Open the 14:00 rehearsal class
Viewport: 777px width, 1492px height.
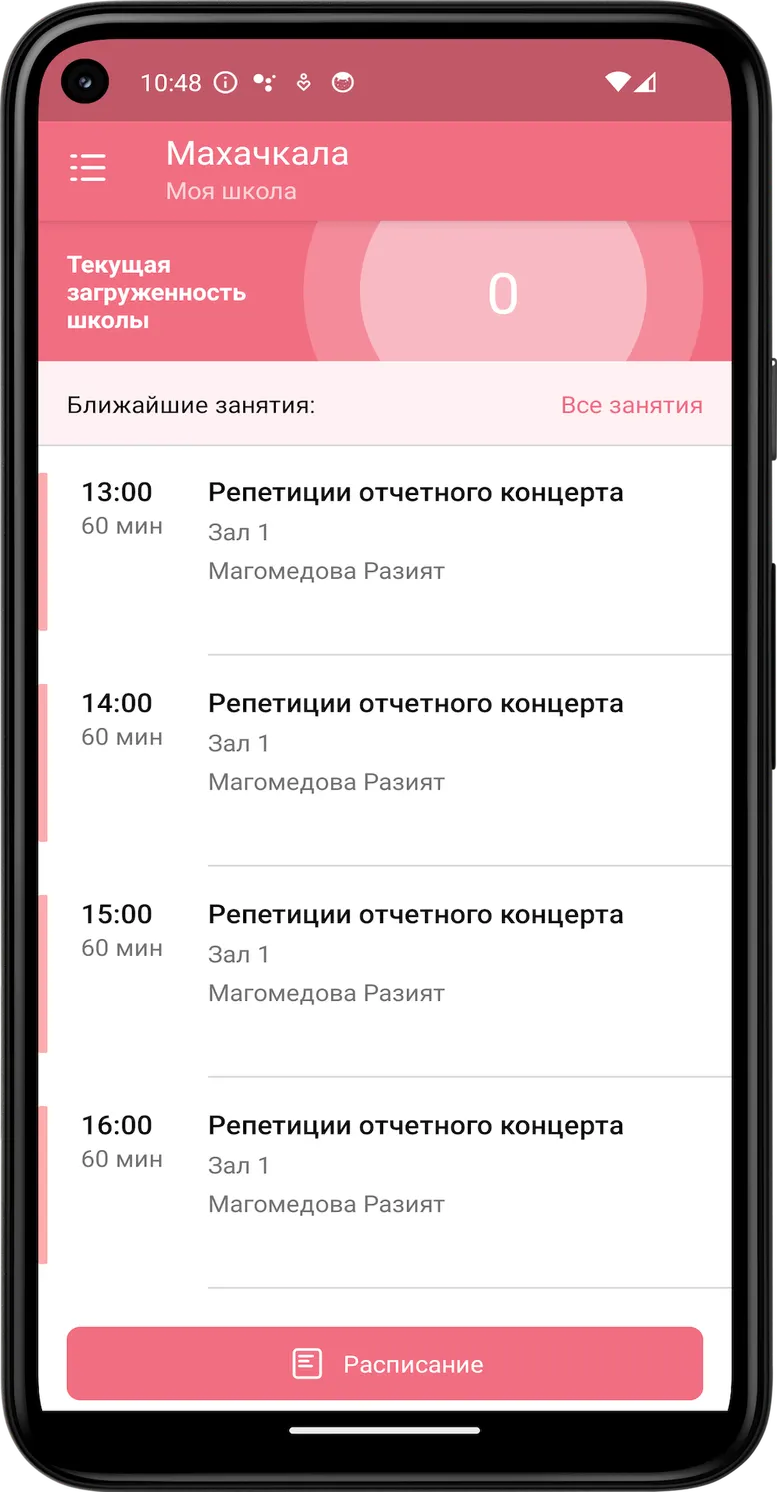(x=385, y=762)
